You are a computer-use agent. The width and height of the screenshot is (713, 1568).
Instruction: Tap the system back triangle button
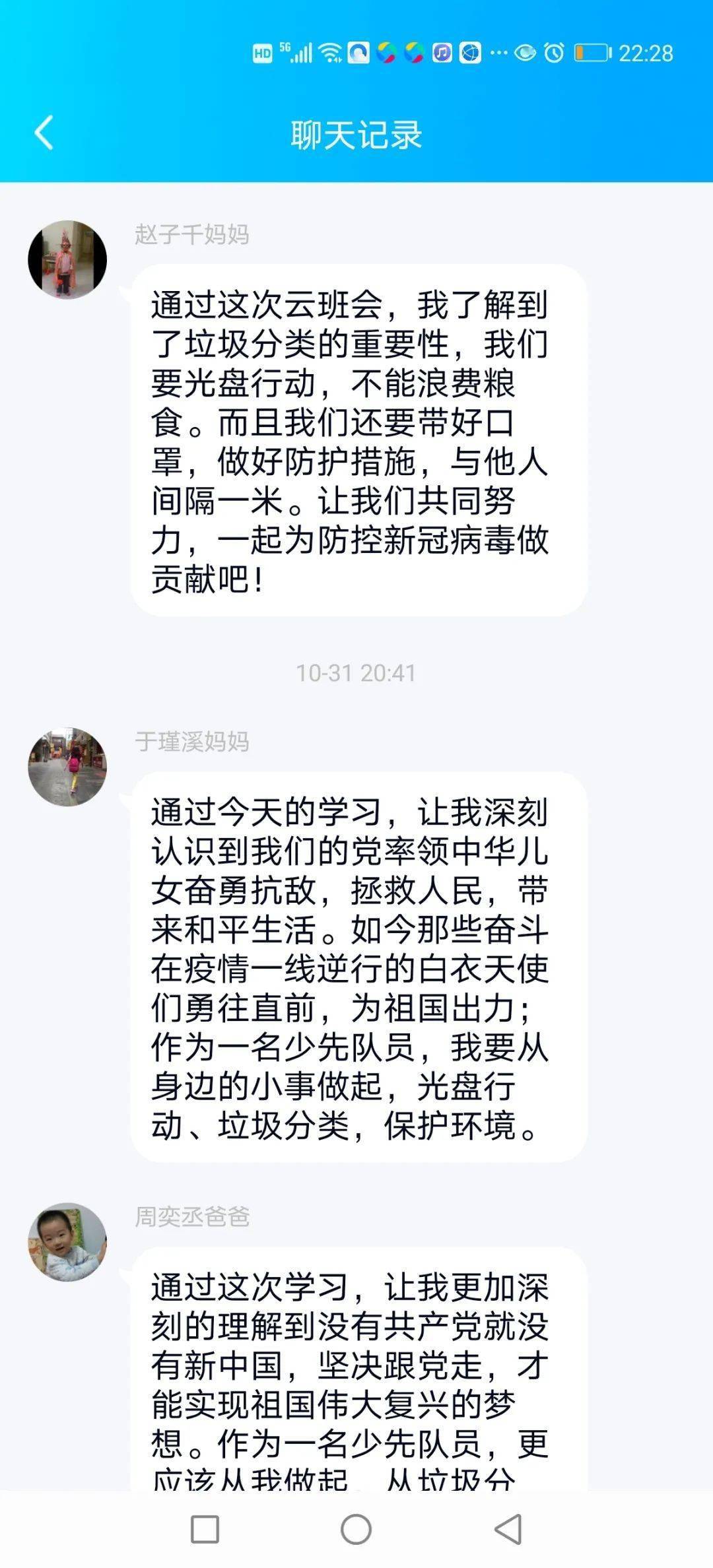pos(508,1528)
